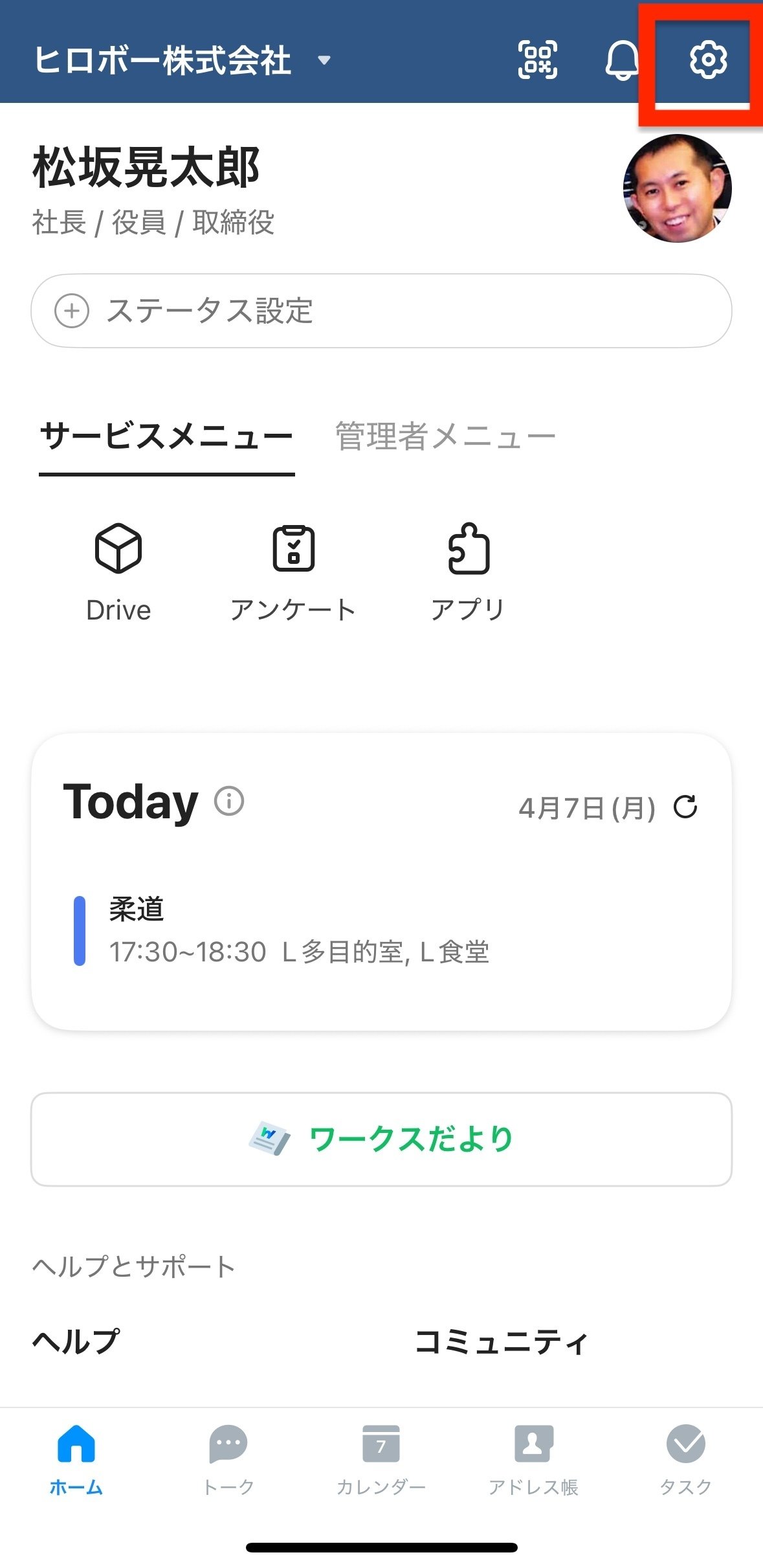Open the notifications bell
The height and width of the screenshot is (1568, 763).
621,61
